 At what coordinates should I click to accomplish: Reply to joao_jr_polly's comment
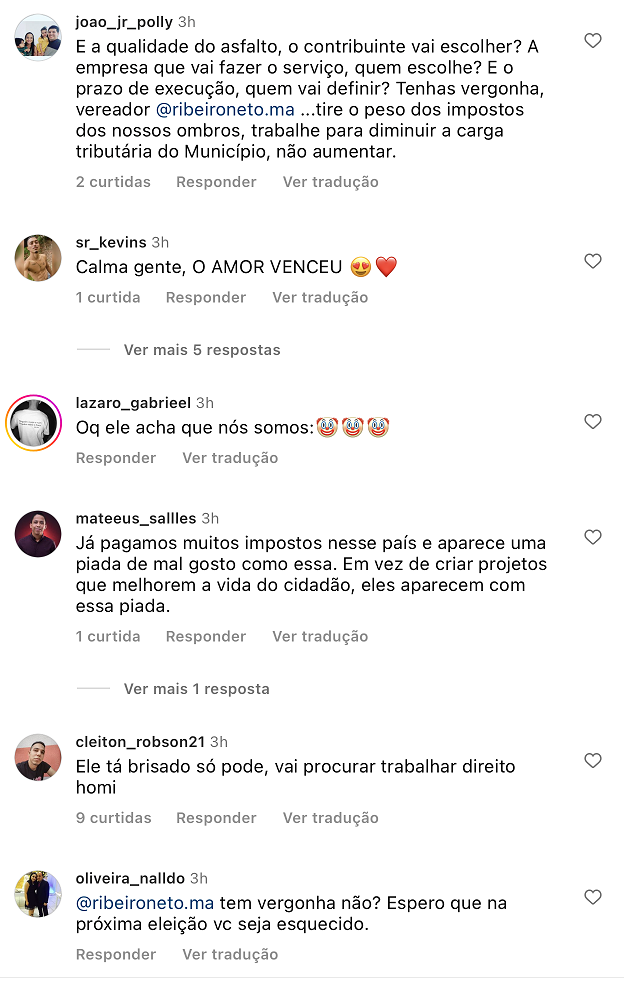[x=216, y=182]
